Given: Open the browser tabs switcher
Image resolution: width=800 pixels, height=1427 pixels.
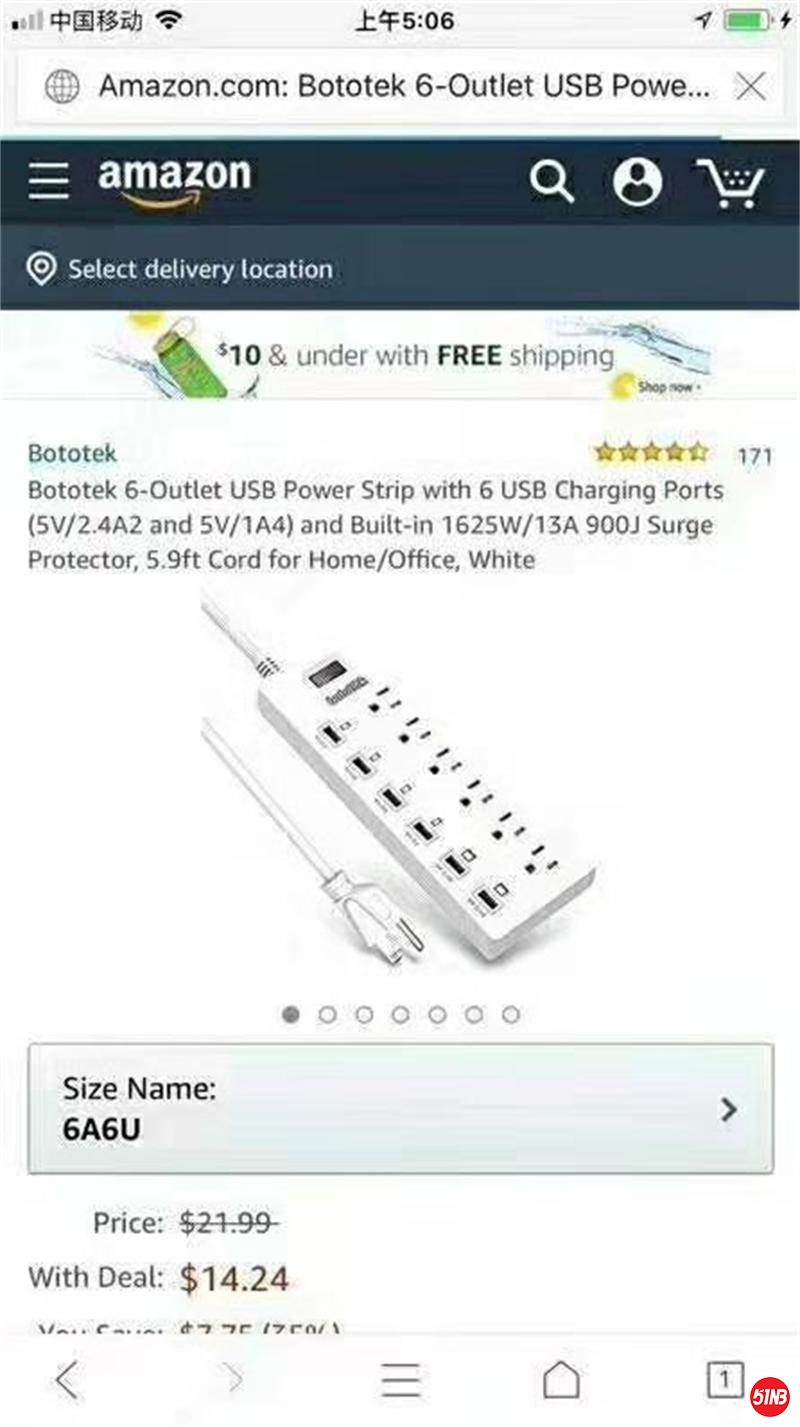Looking at the screenshot, I should pos(724,1380).
